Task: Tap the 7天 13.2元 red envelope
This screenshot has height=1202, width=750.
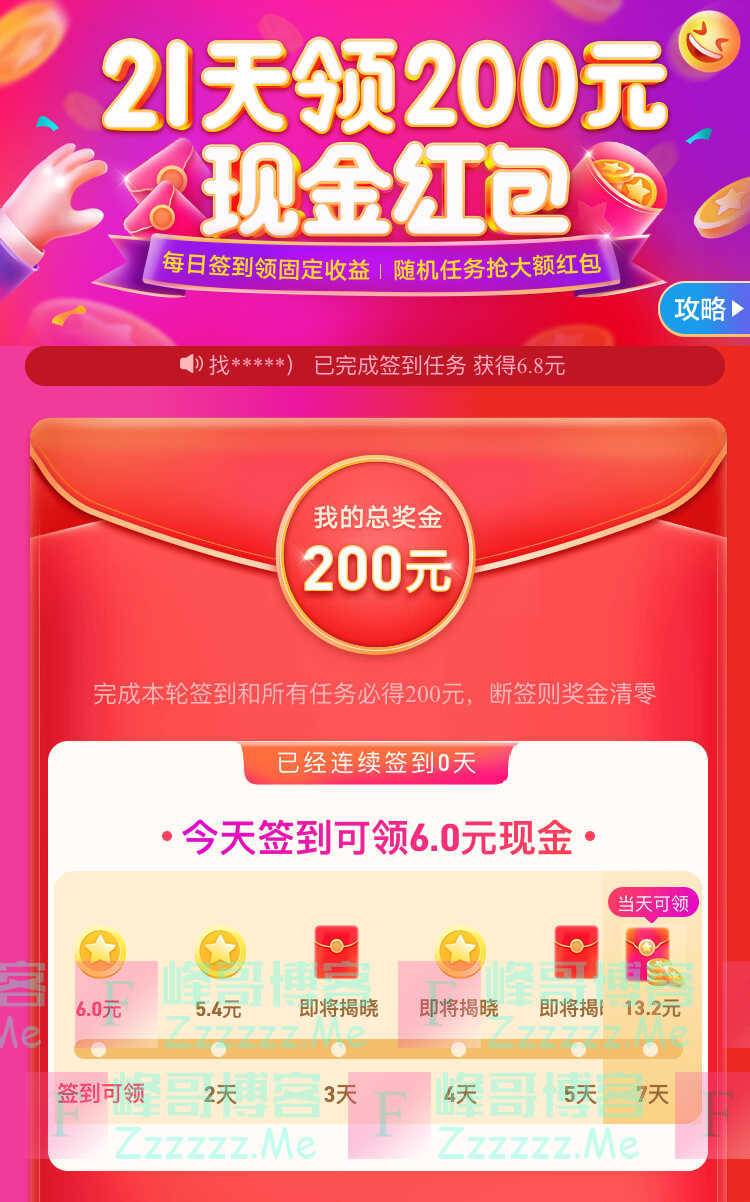Action: click(649, 957)
